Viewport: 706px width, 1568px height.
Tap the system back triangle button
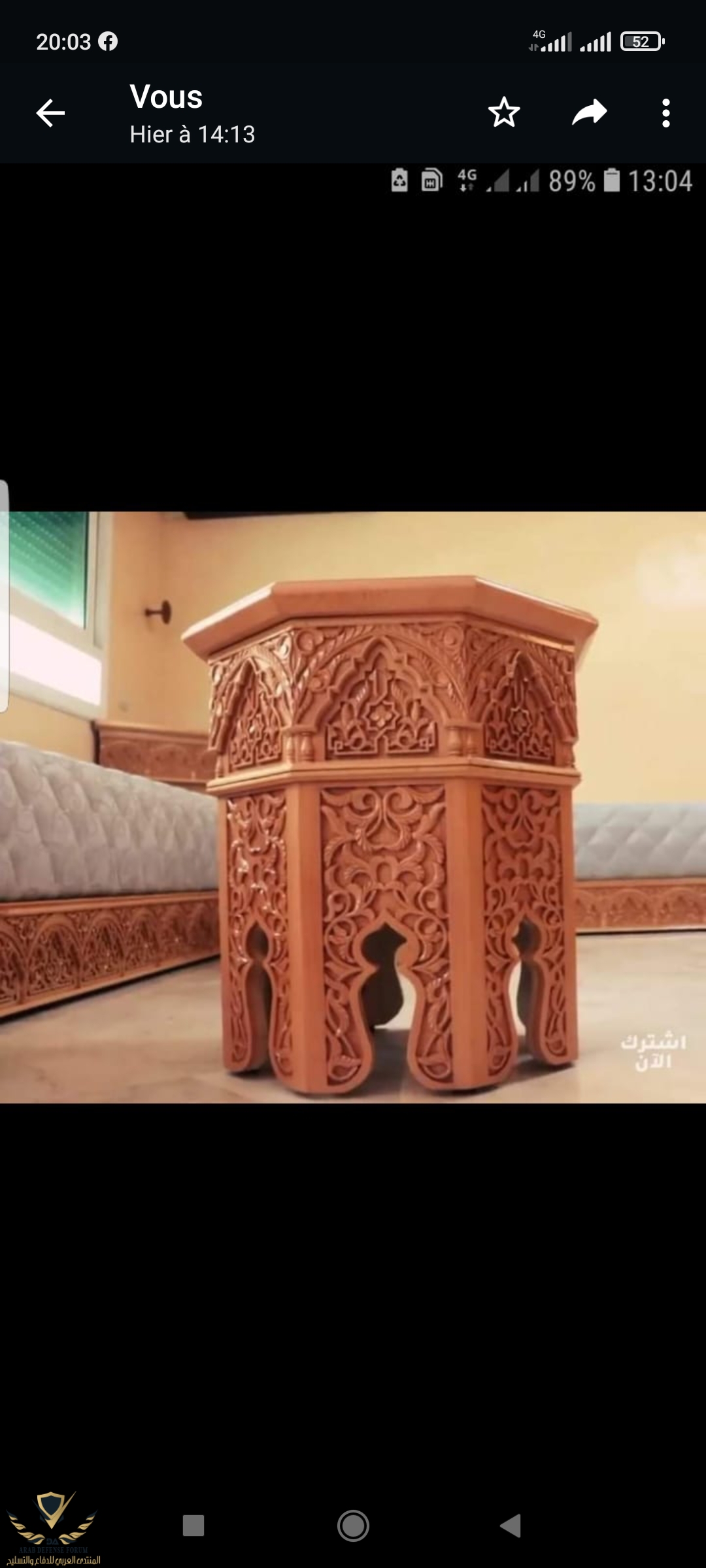click(x=511, y=1526)
